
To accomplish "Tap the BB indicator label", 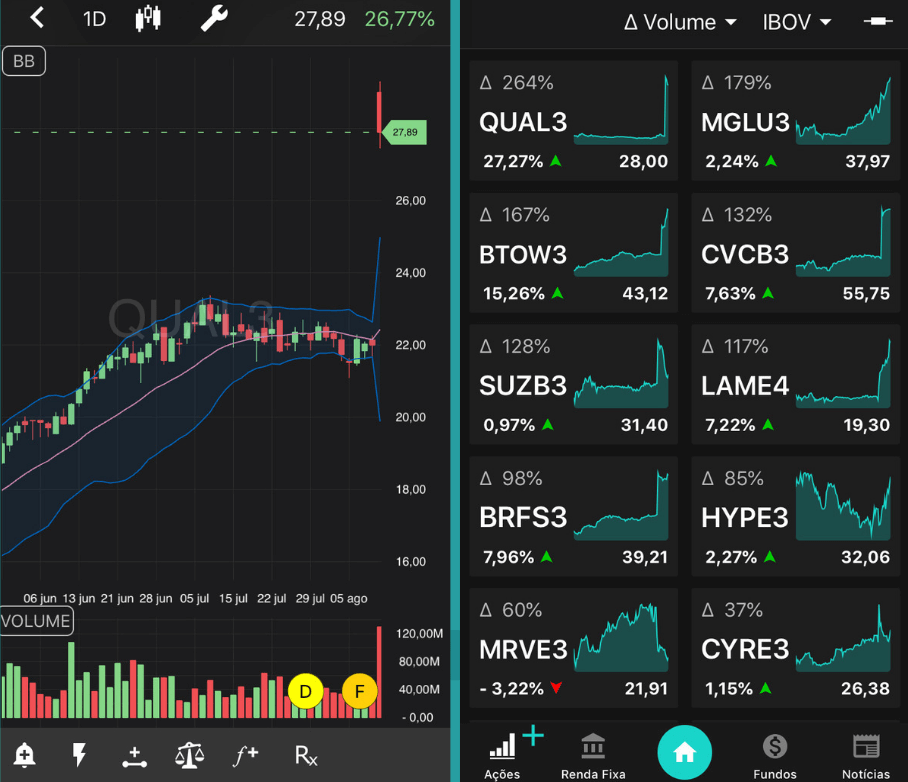I will (x=24, y=61).
